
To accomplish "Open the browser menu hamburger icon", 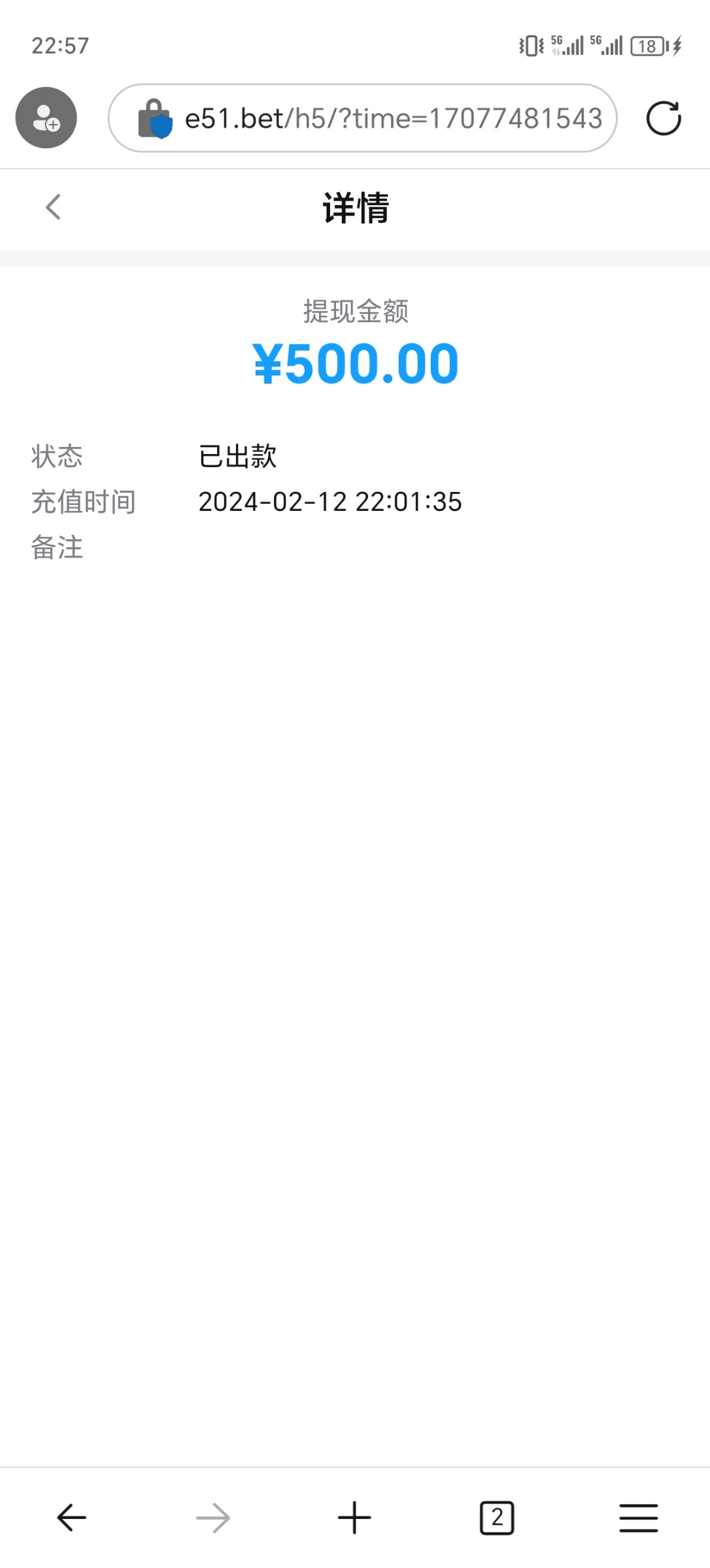I will (x=639, y=1518).
